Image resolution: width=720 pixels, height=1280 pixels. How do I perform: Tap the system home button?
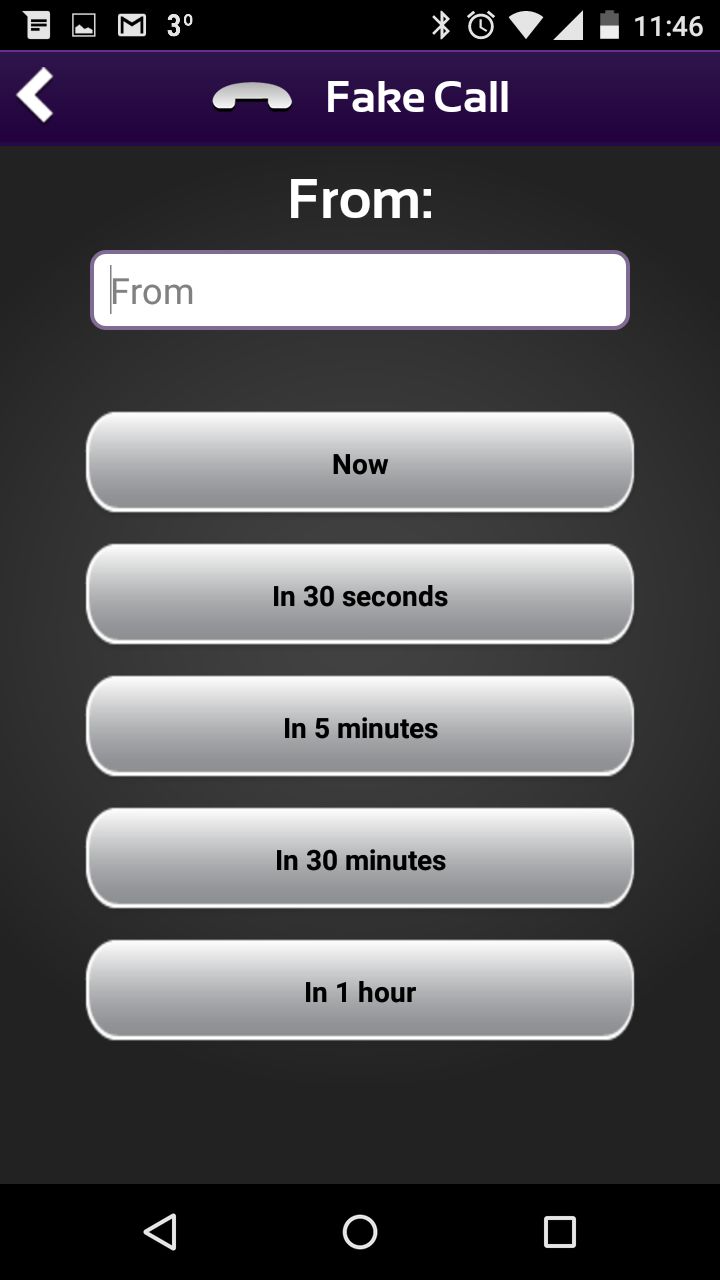pyautogui.click(x=360, y=1232)
